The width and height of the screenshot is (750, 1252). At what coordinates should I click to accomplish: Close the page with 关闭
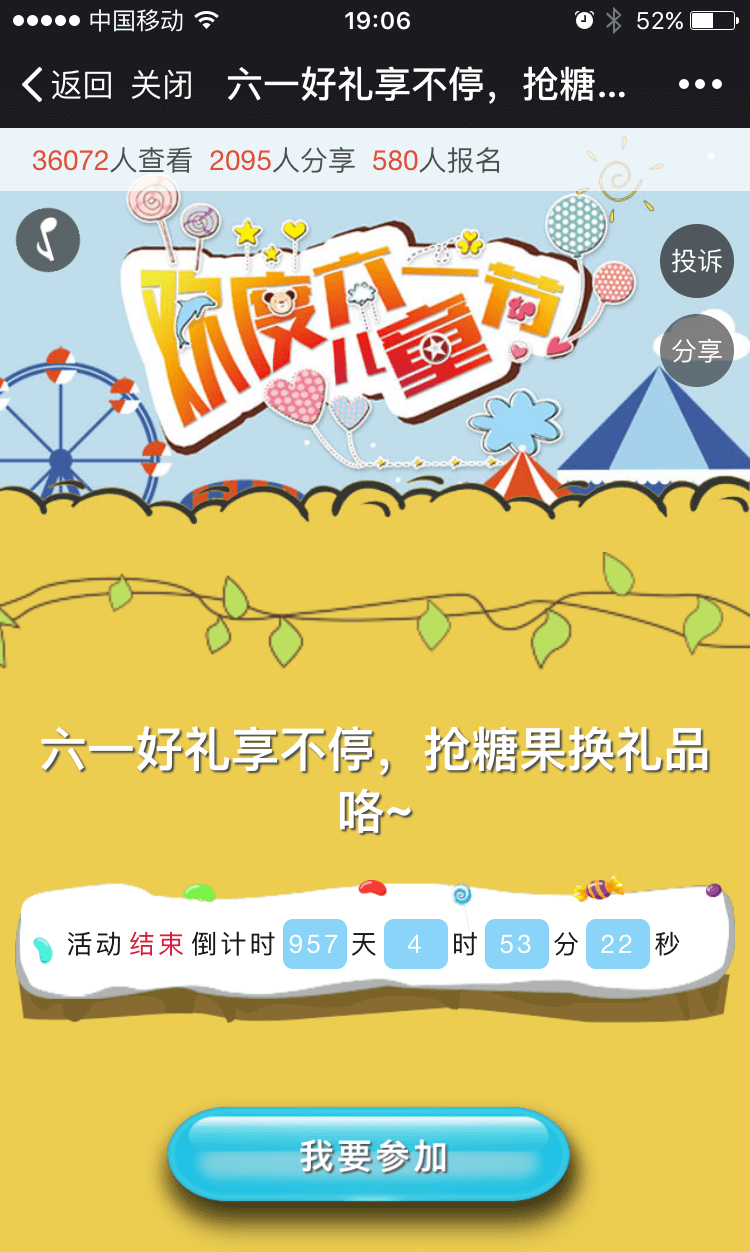[162, 86]
